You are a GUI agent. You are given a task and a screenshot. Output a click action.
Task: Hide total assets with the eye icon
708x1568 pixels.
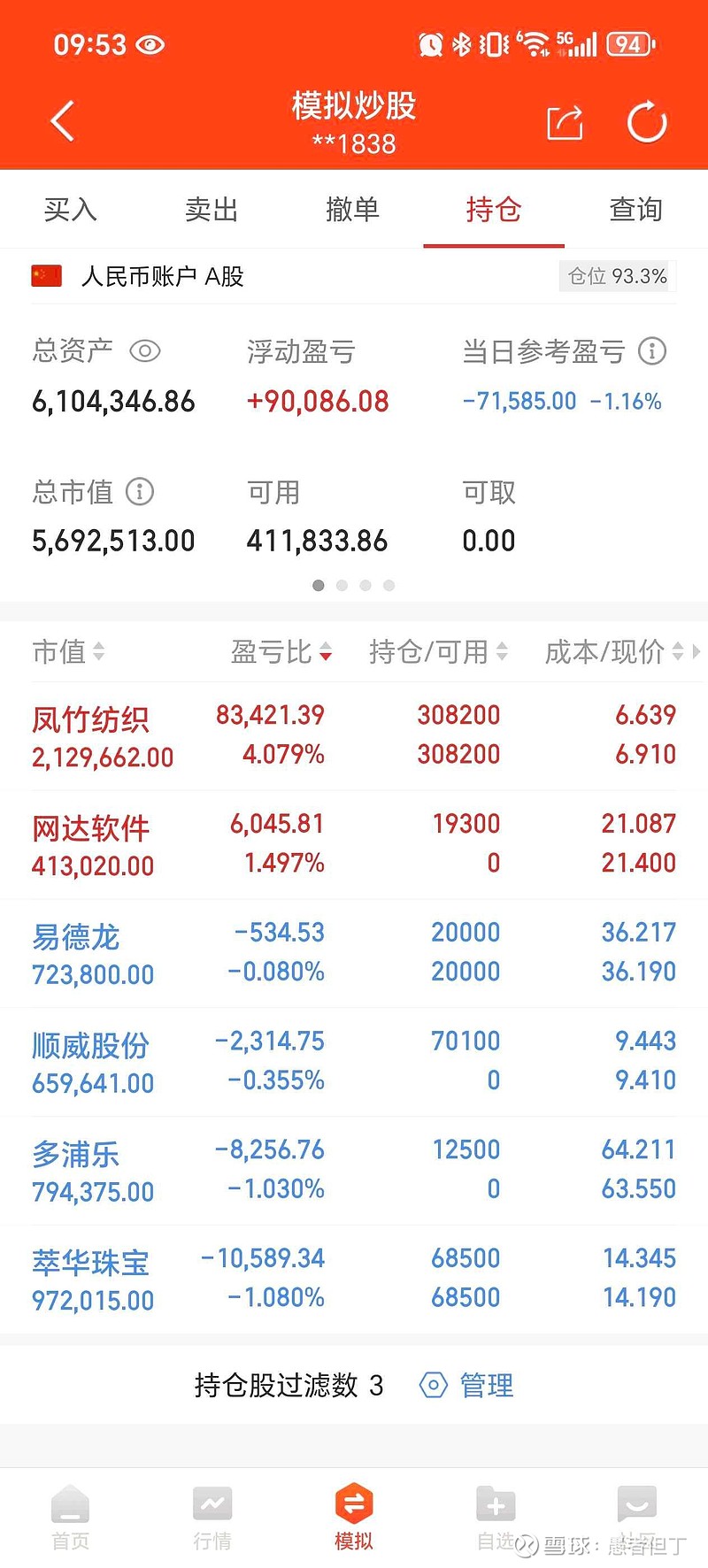[145, 351]
